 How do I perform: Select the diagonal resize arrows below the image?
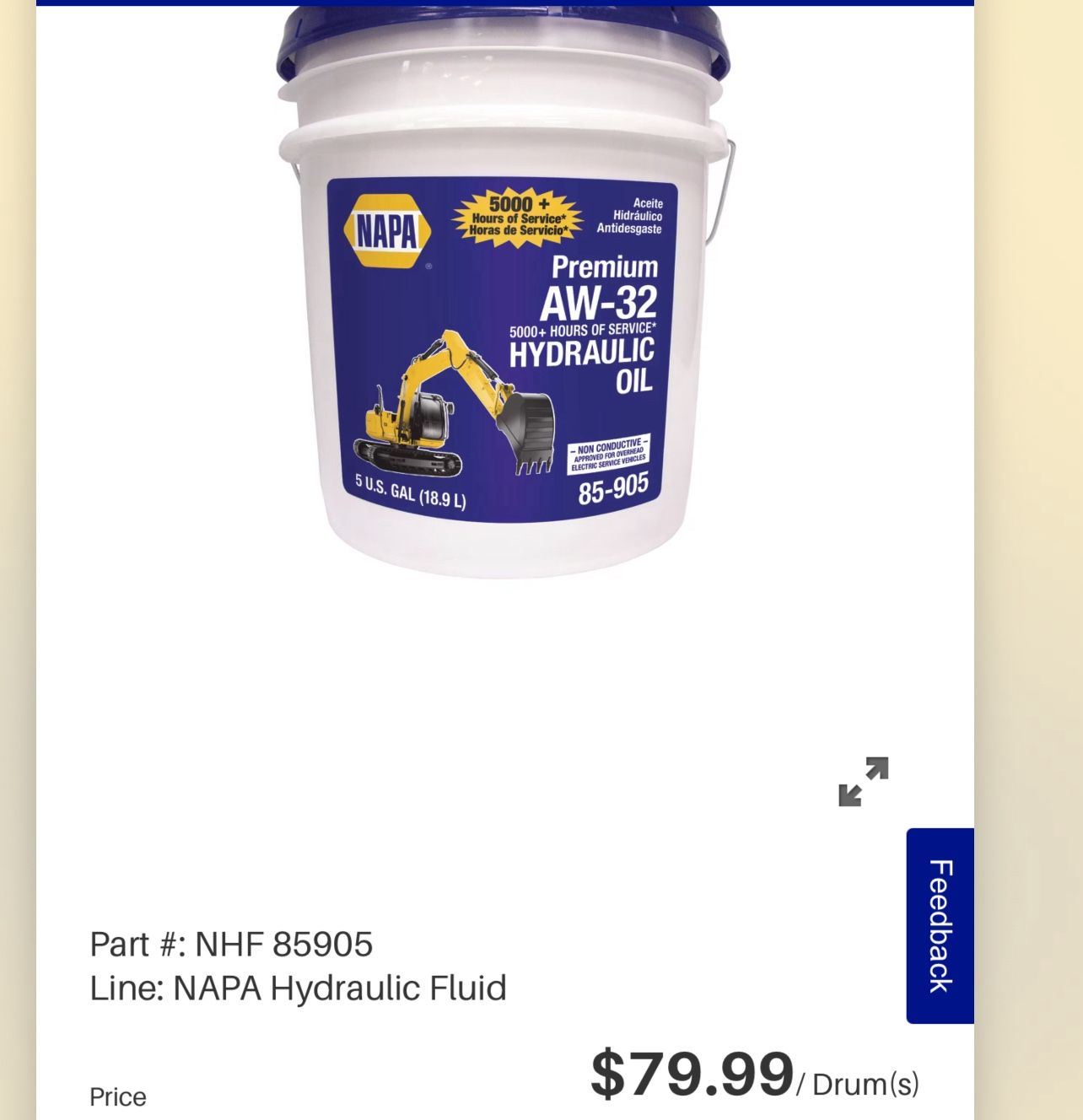862,783
